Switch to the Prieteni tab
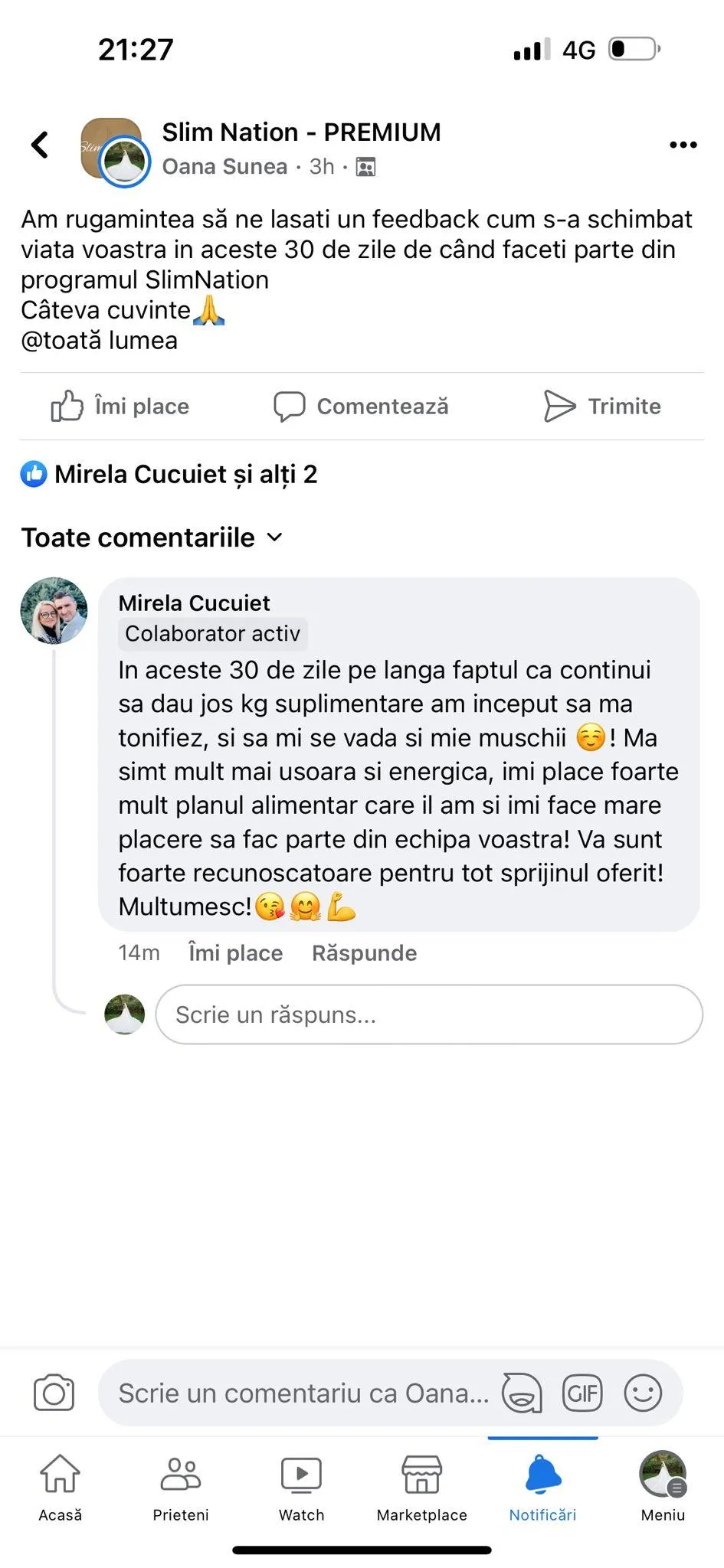 pyautogui.click(x=181, y=1487)
